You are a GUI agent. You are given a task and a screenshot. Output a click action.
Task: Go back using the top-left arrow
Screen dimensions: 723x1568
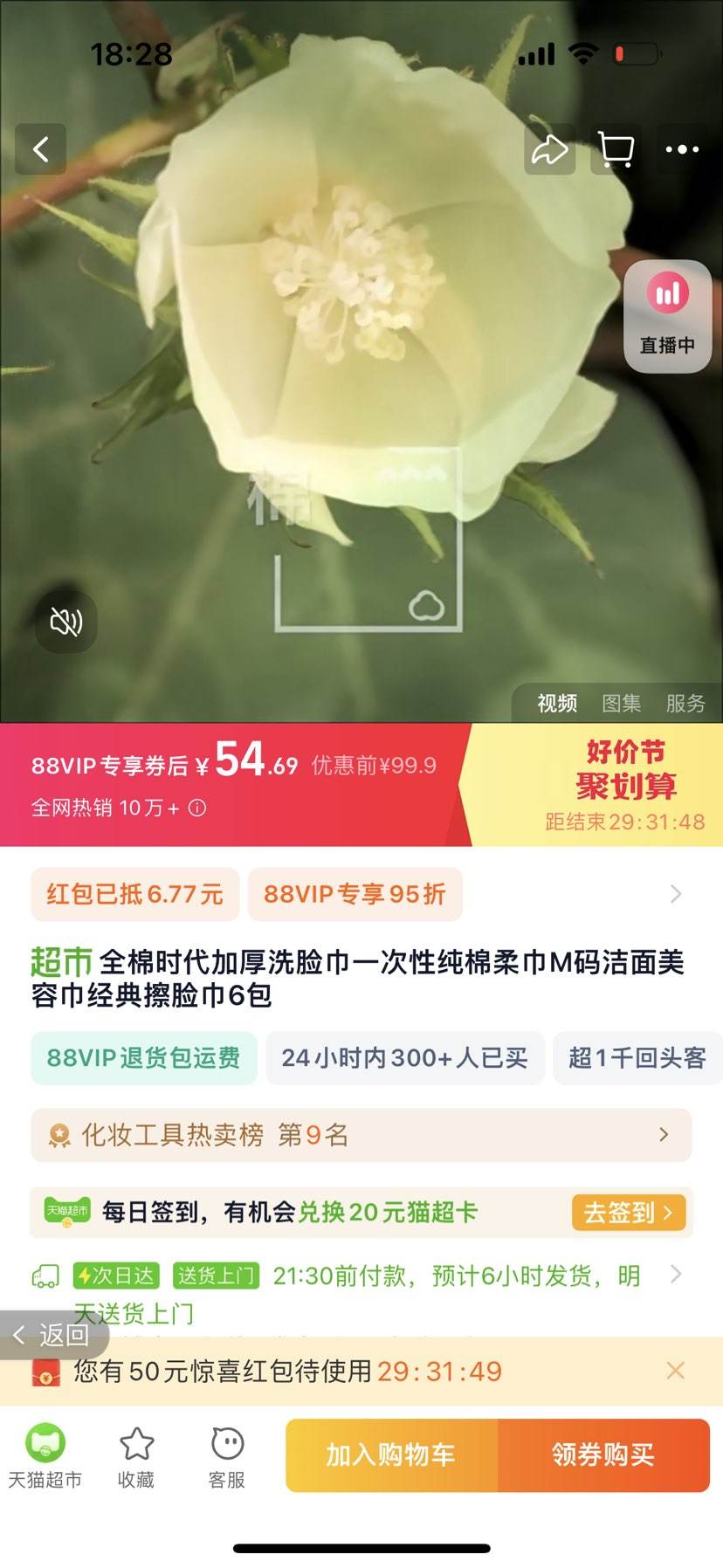tap(40, 149)
